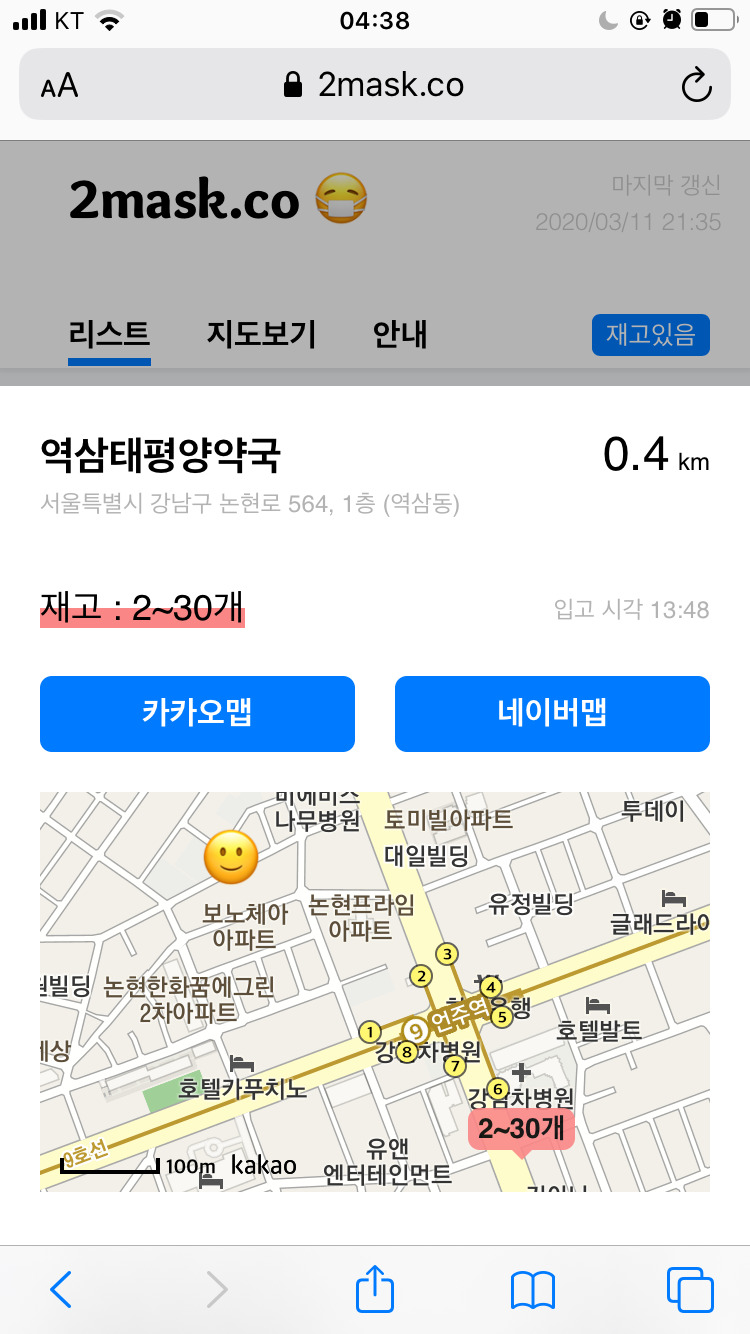Open the 안내 tab
This screenshot has height=1334, width=750.
[400, 334]
